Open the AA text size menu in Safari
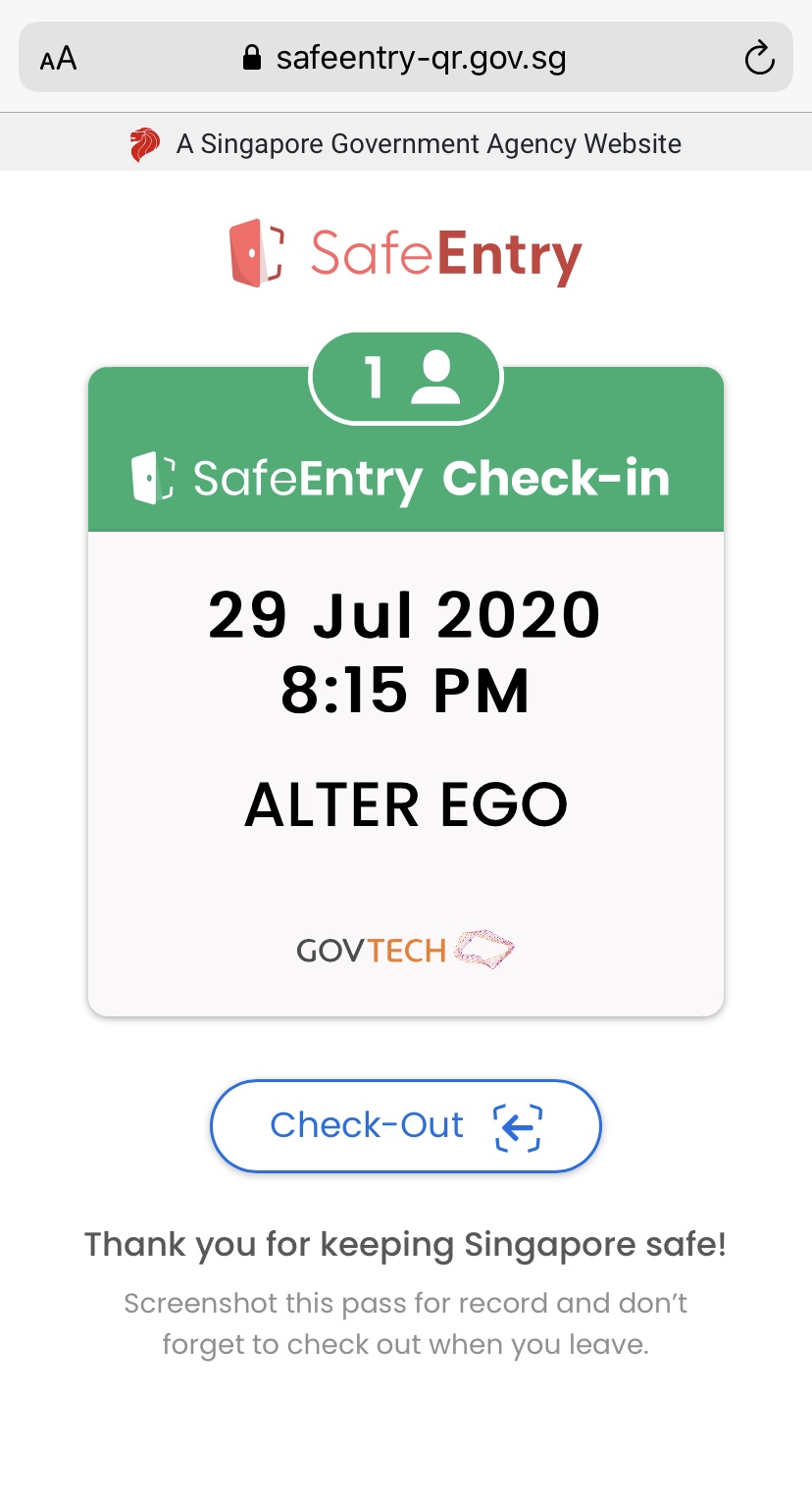This screenshot has height=1501, width=812. pos(57,58)
